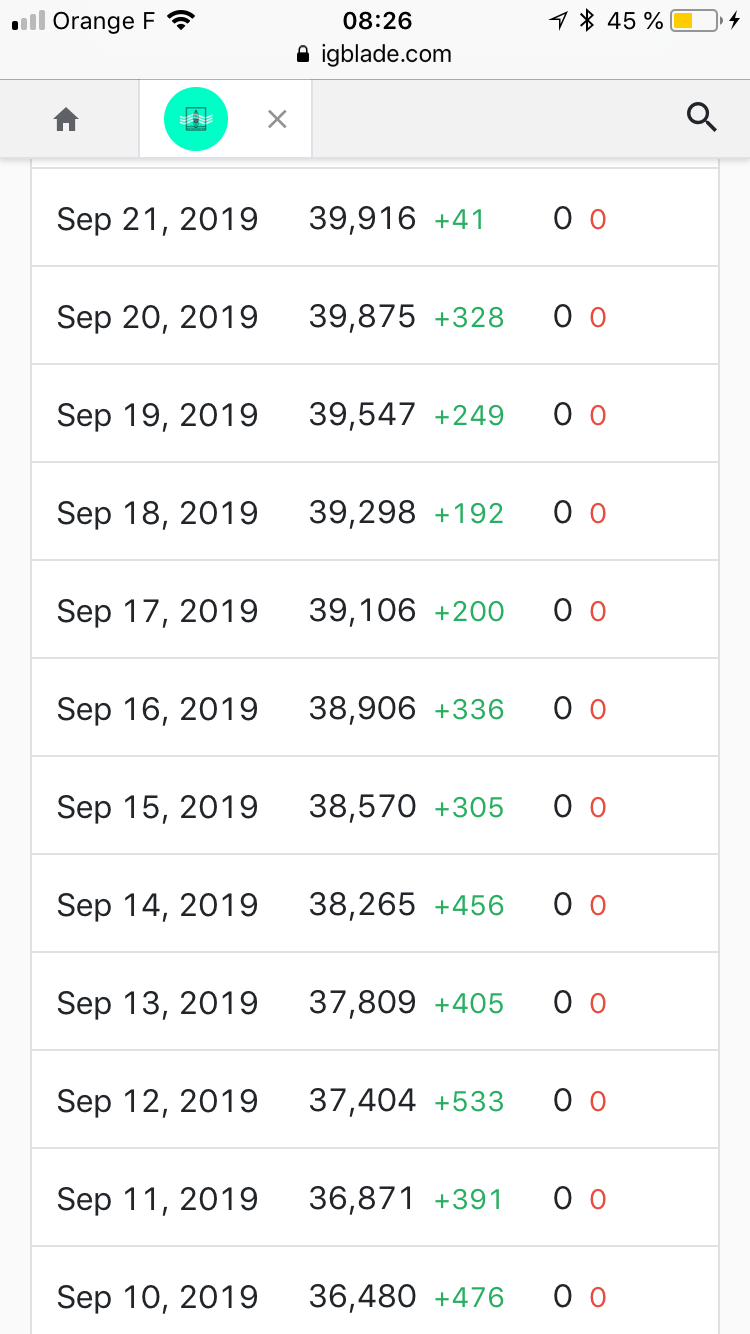Close the open profile tab
The image size is (750, 1334).
(277, 120)
